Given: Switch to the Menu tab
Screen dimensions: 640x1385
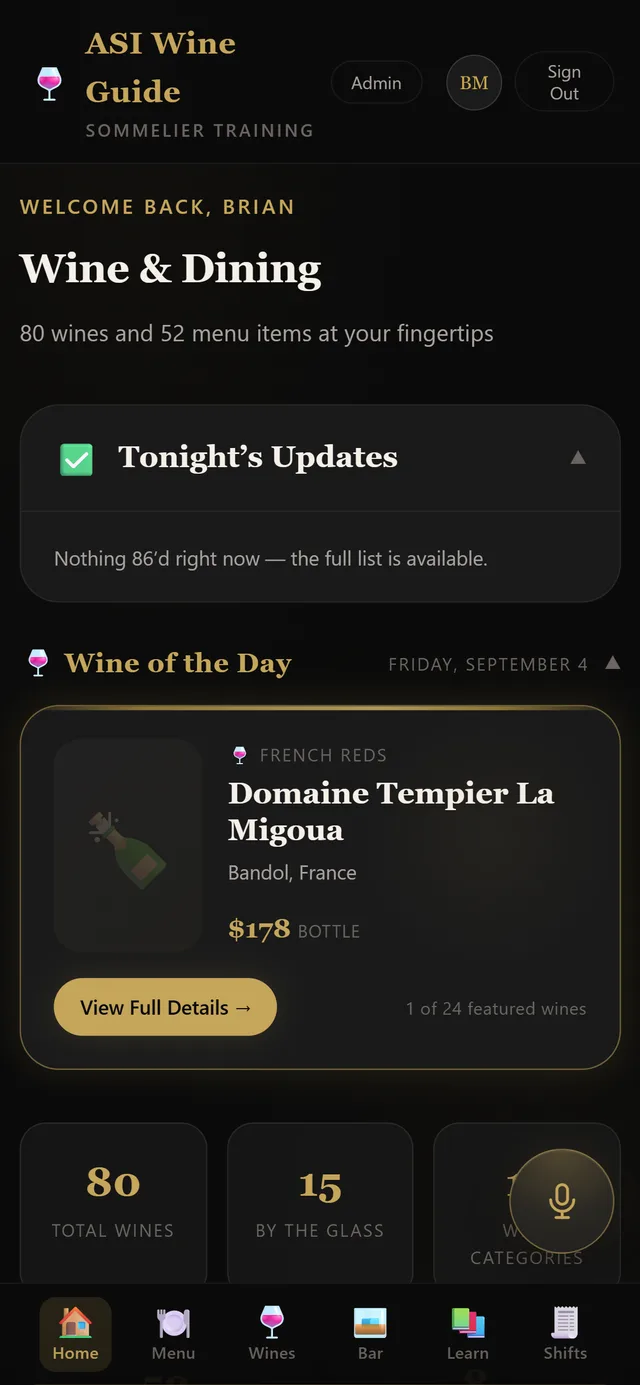Looking at the screenshot, I should coord(173,1334).
